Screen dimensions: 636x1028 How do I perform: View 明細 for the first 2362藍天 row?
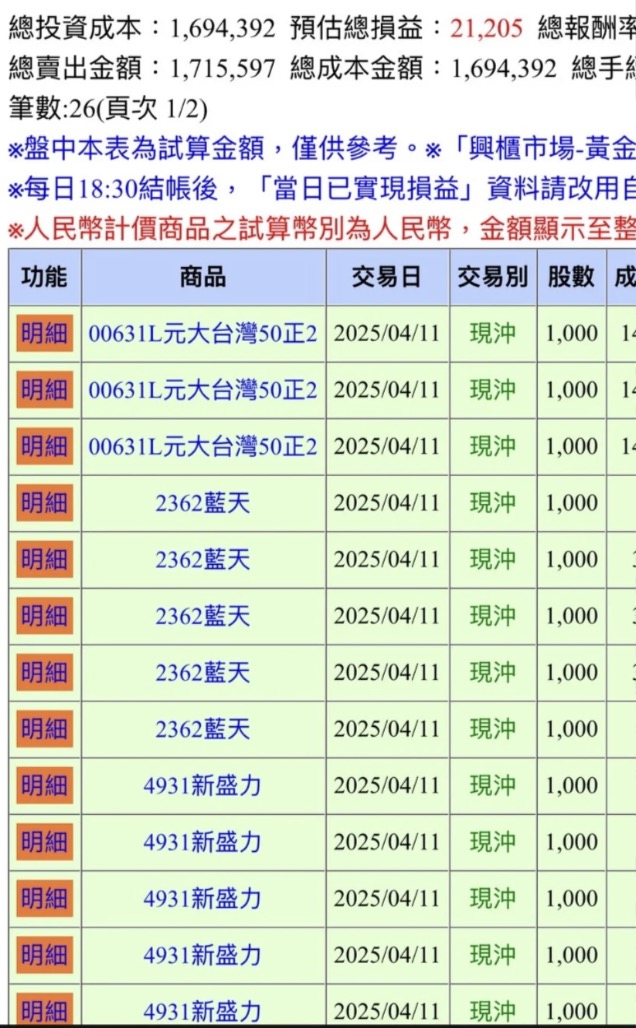[44, 503]
